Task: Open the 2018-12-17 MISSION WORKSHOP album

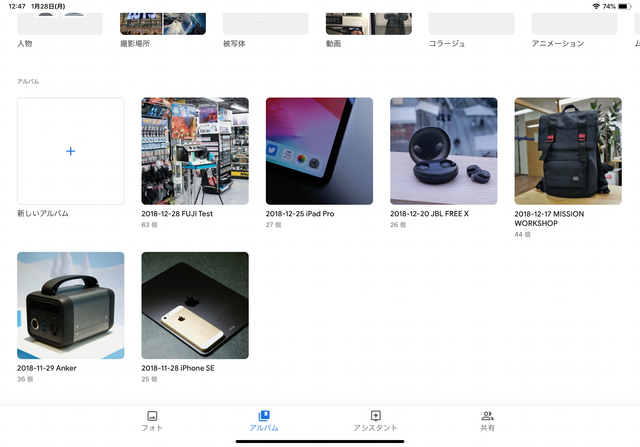Action: (567, 151)
